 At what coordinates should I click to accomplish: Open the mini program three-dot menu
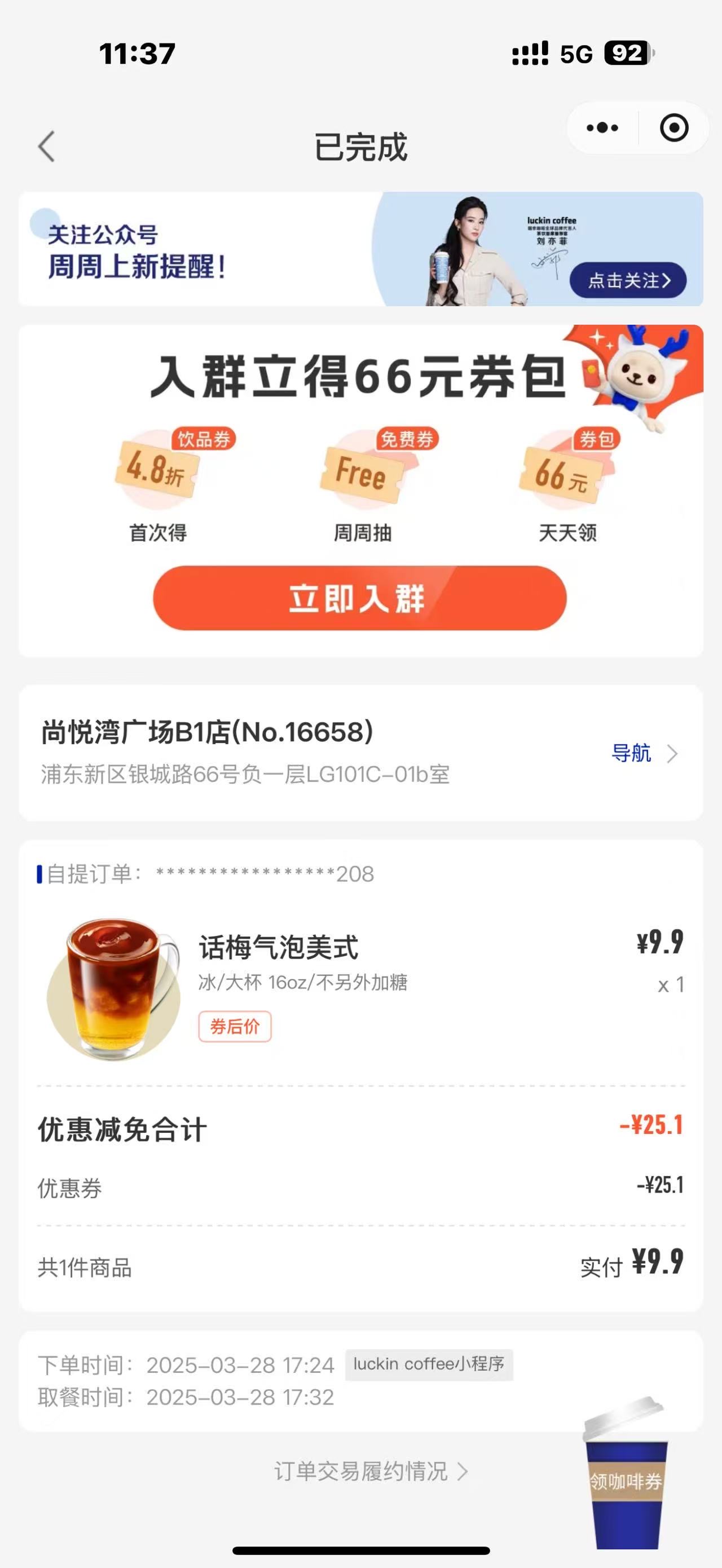click(602, 128)
